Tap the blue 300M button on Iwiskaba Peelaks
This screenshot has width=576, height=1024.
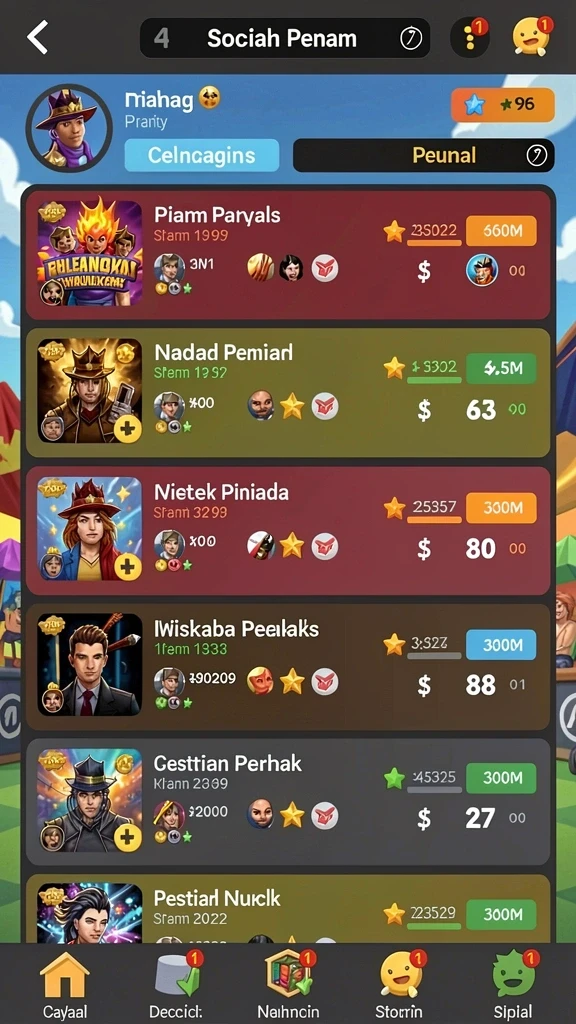click(501, 645)
